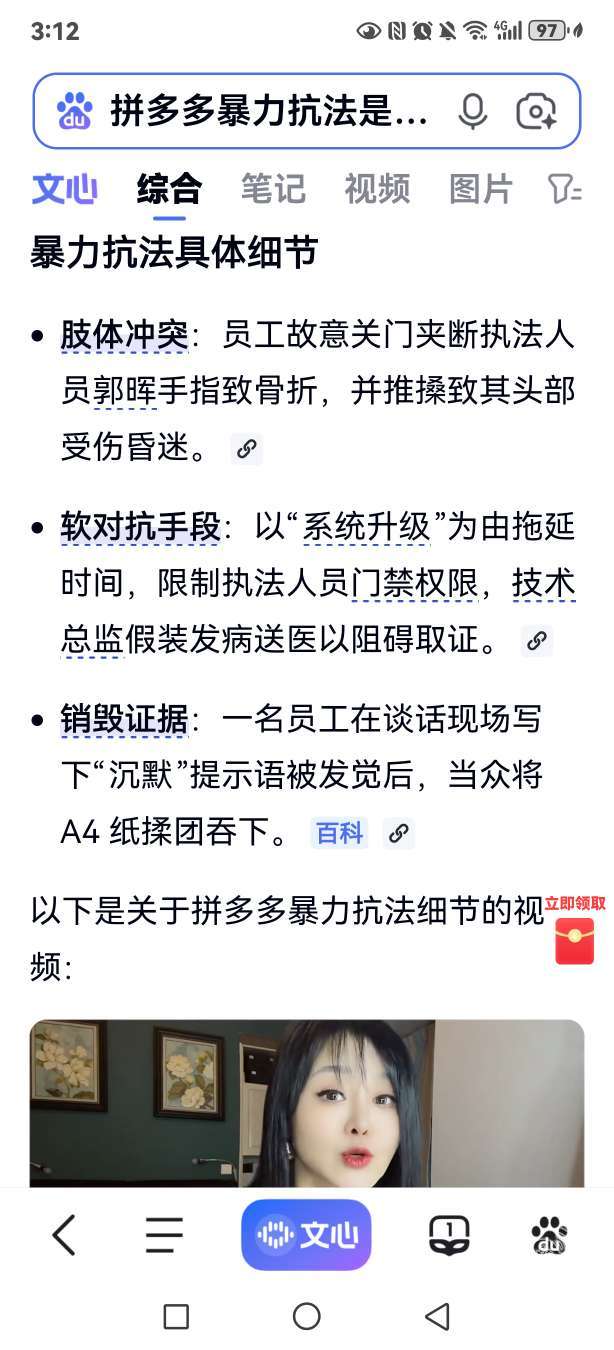Viewport: 614px width, 1350px height.
Task: Start voice search with the microphone
Action: click(472, 112)
